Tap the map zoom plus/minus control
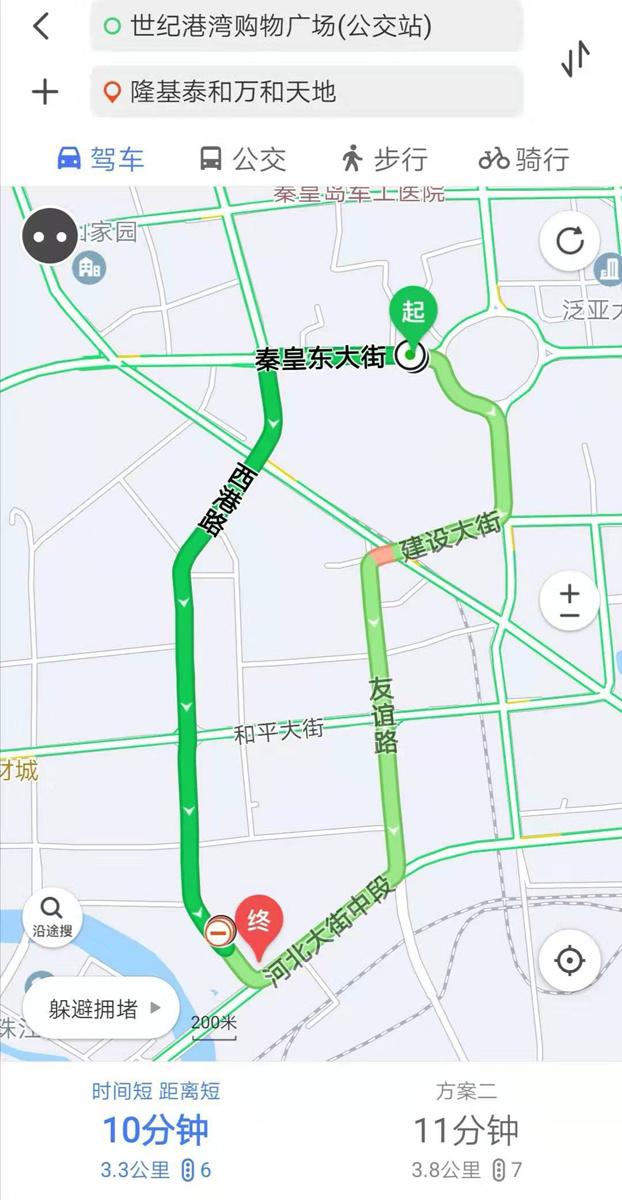The height and width of the screenshot is (1200, 622). [570, 601]
